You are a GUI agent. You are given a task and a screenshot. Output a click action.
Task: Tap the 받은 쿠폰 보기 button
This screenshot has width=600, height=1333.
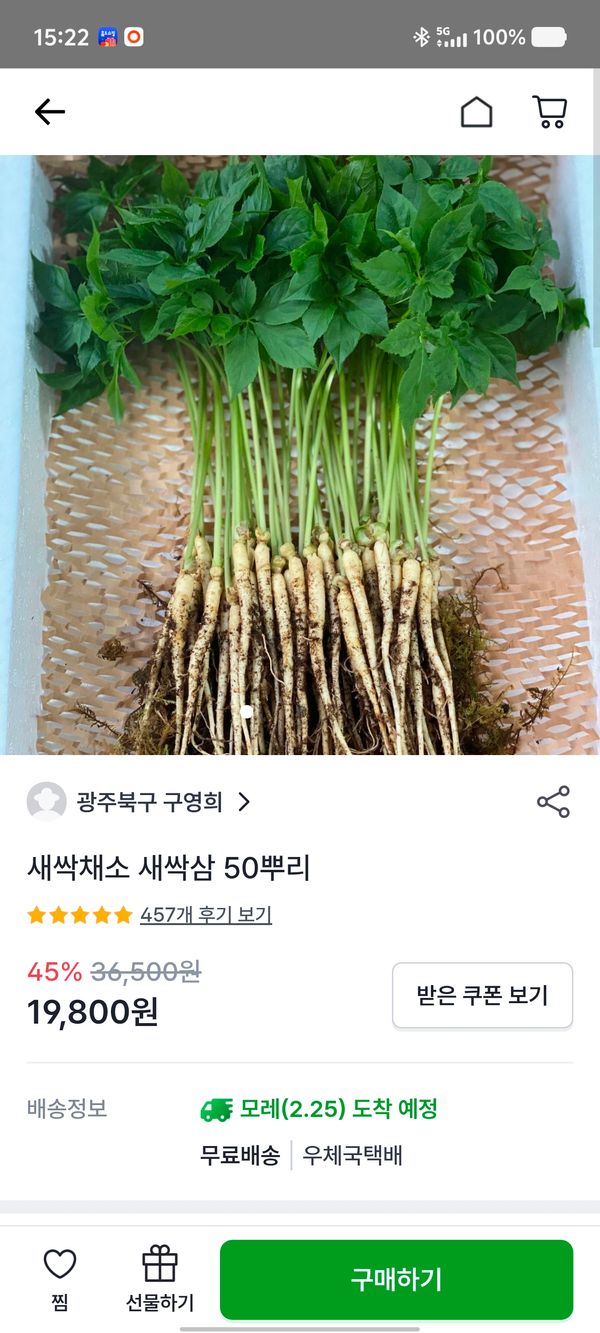(x=482, y=995)
